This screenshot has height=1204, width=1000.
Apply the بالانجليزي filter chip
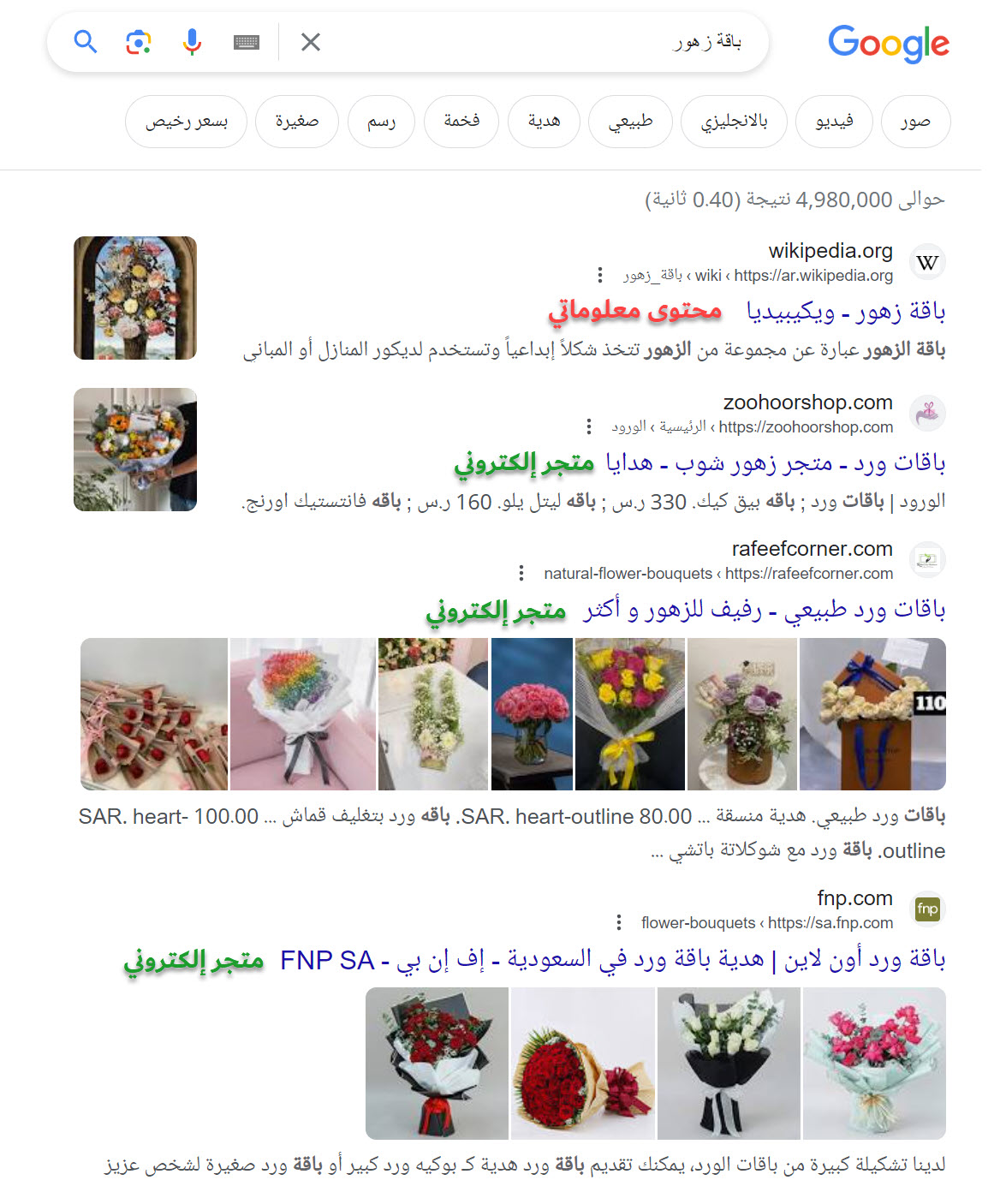[x=734, y=122]
